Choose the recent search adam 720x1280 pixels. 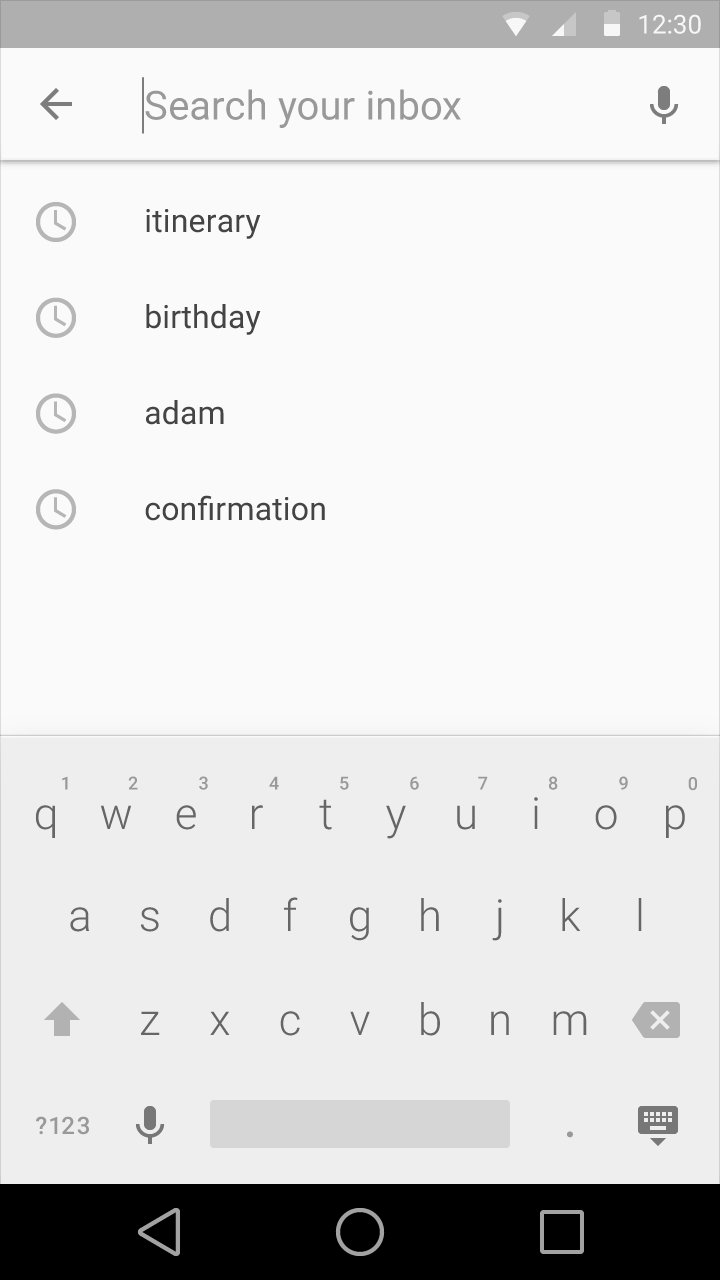click(x=360, y=413)
